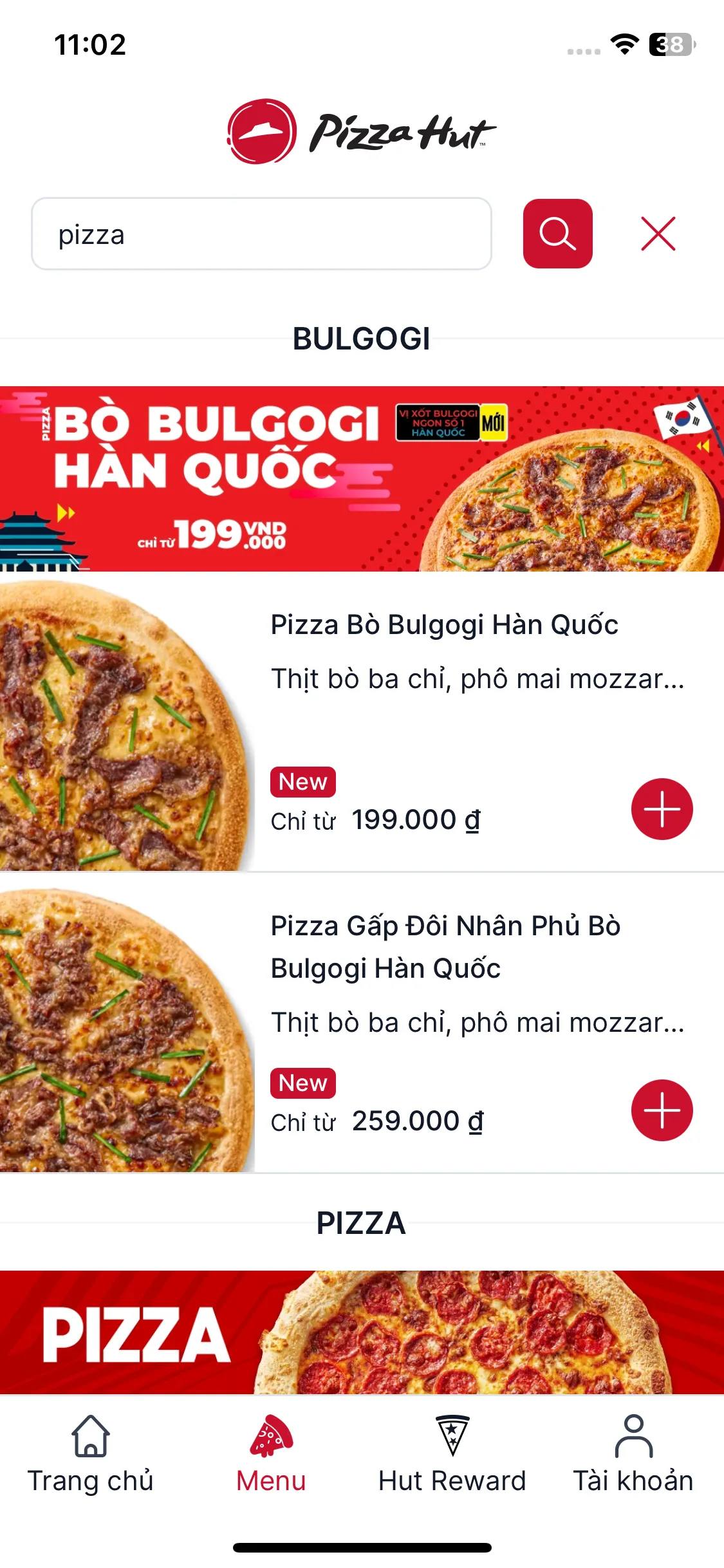
Task: Select the Menu tab
Action: [x=271, y=1455]
